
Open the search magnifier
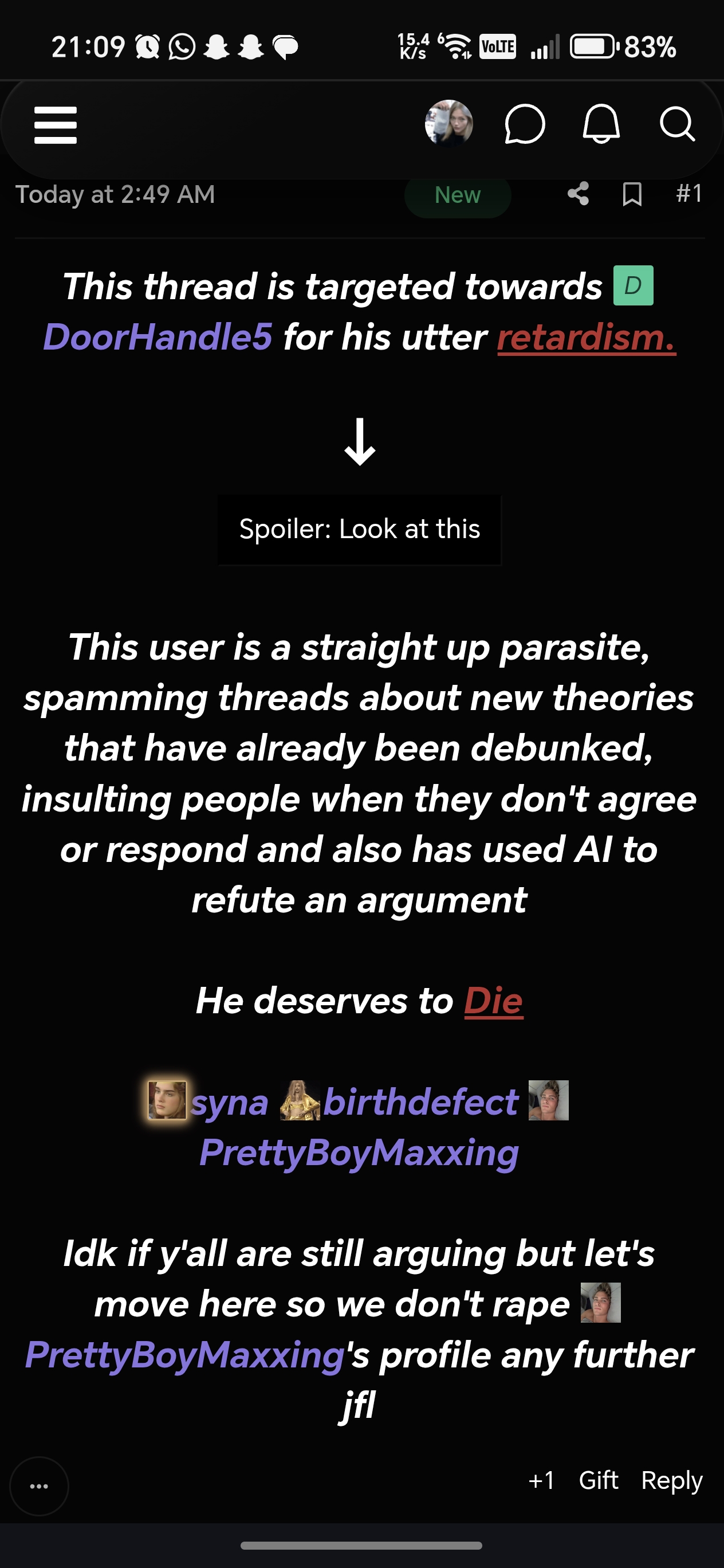coord(677,124)
